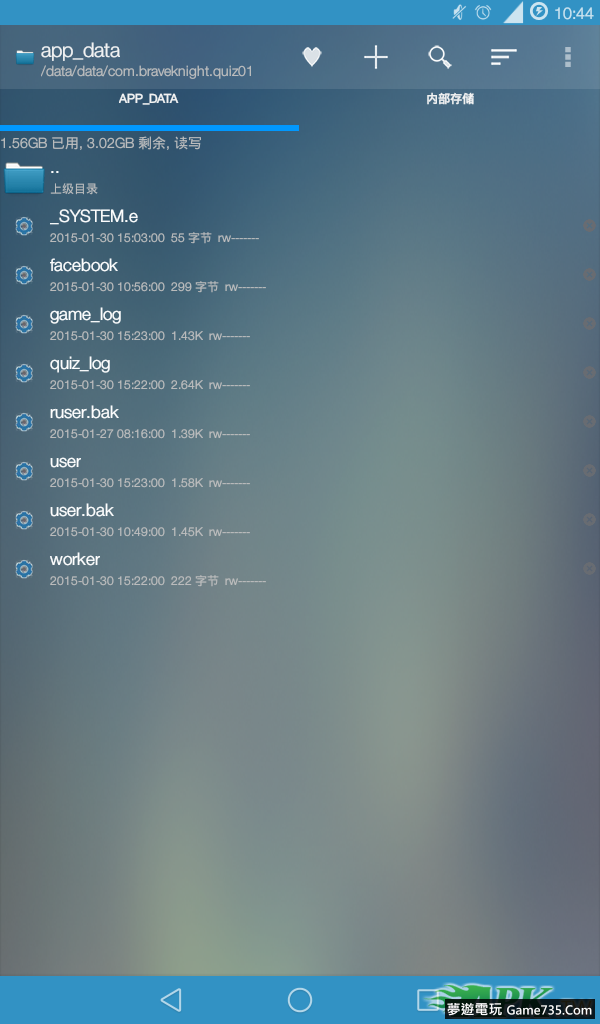The image size is (600, 1024).
Task: Tap the plus icon to create new
Action: click(x=375, y=57)
